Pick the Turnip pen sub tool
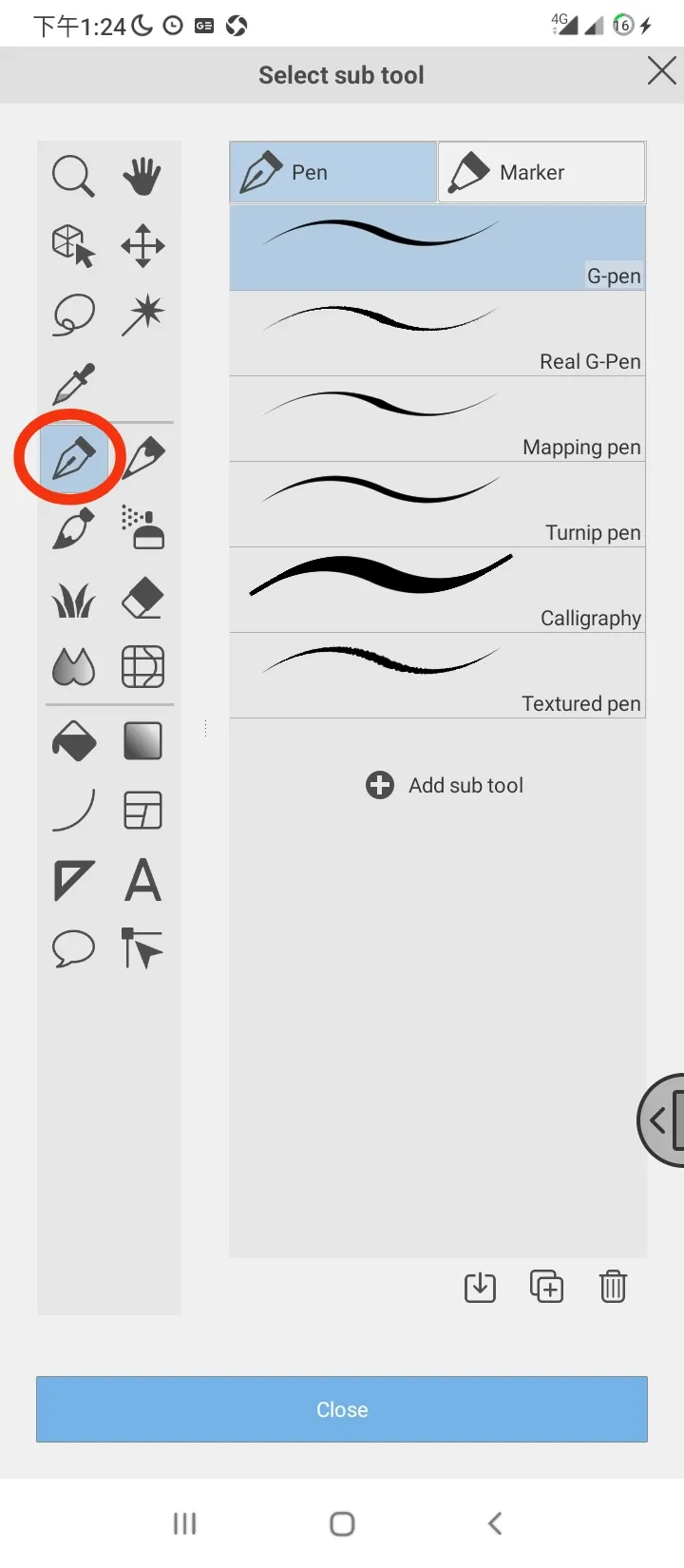The image size is (684, 1568). [437, 504]
